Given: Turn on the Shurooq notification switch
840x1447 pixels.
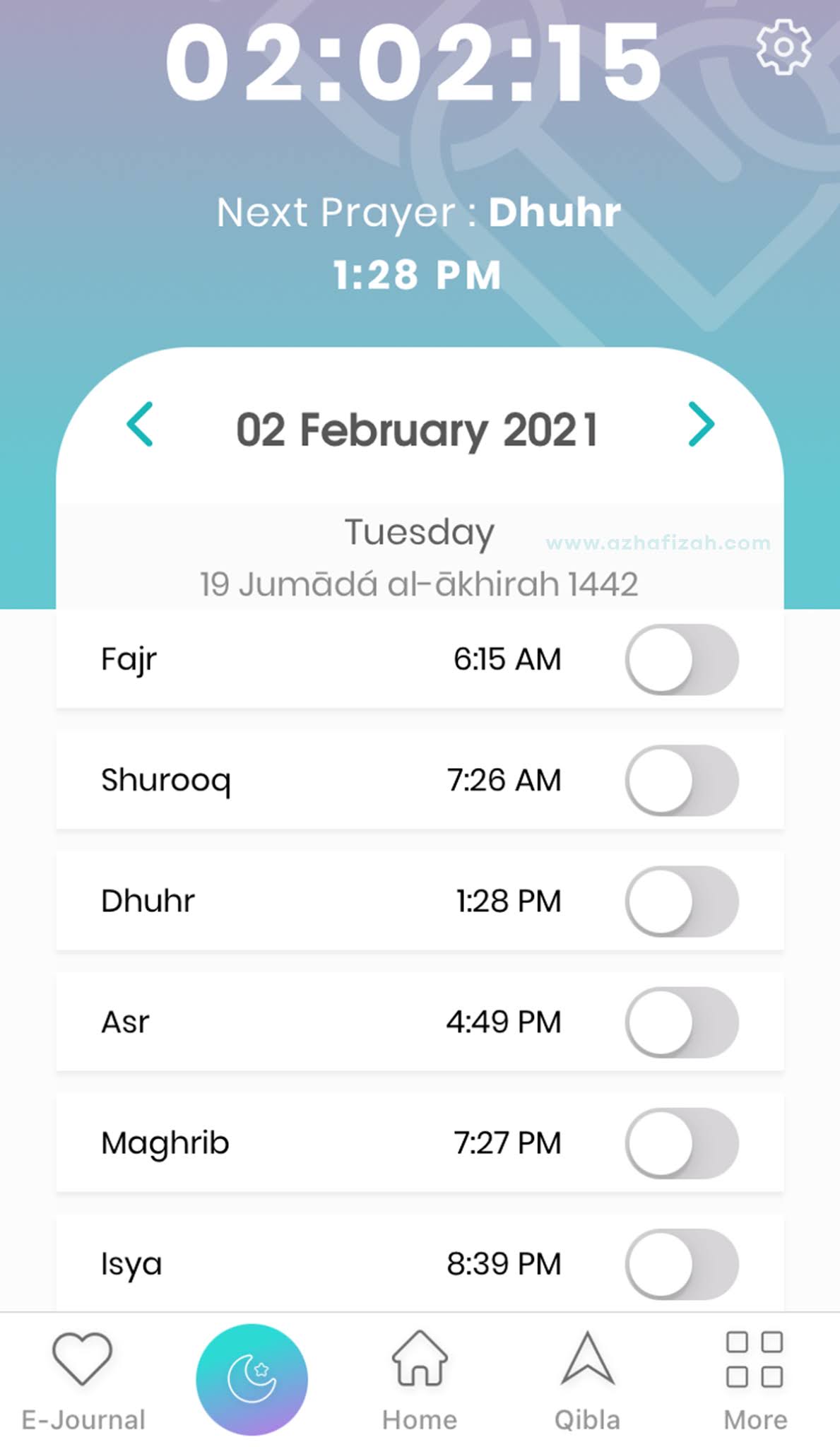Looking at the screenshot, I should tap(682, 780).
